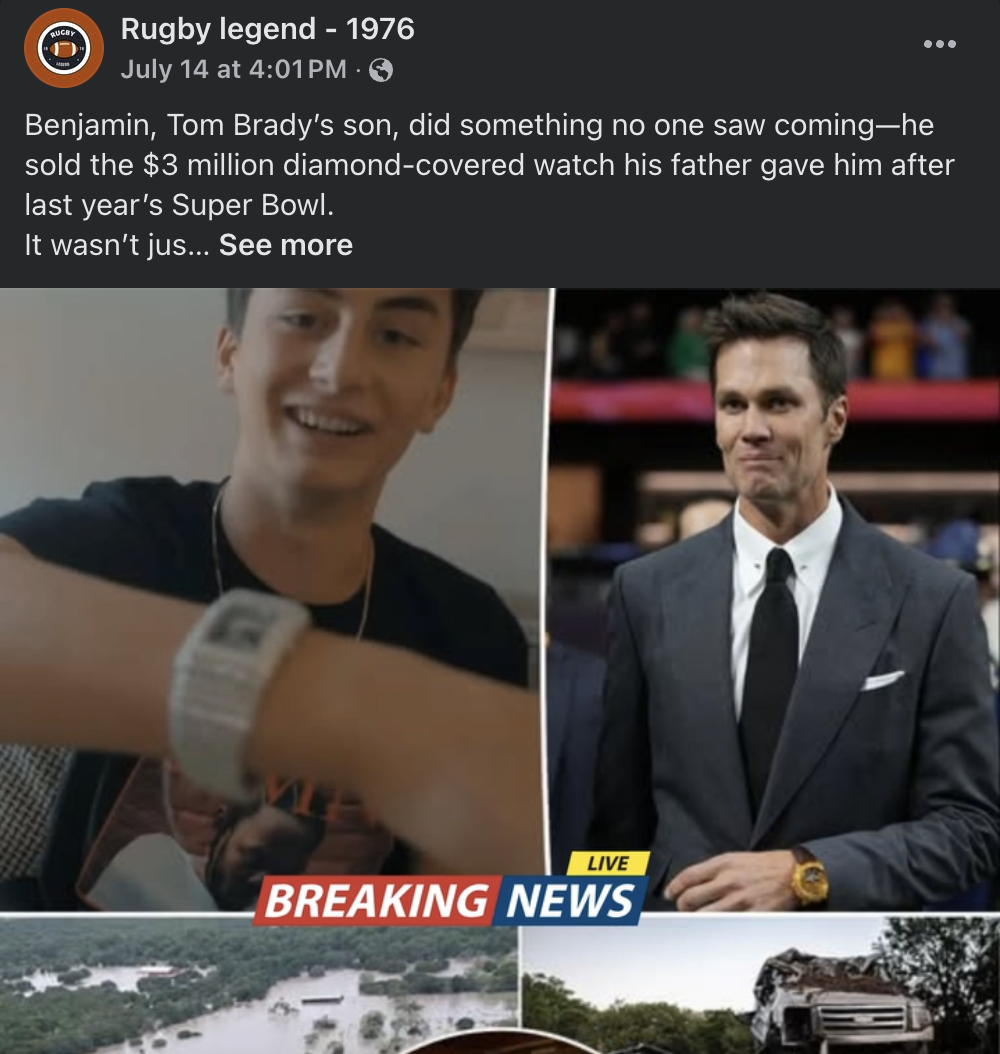Open the post's three-dot options menu

pyautogui.click(x=939, y=44)
